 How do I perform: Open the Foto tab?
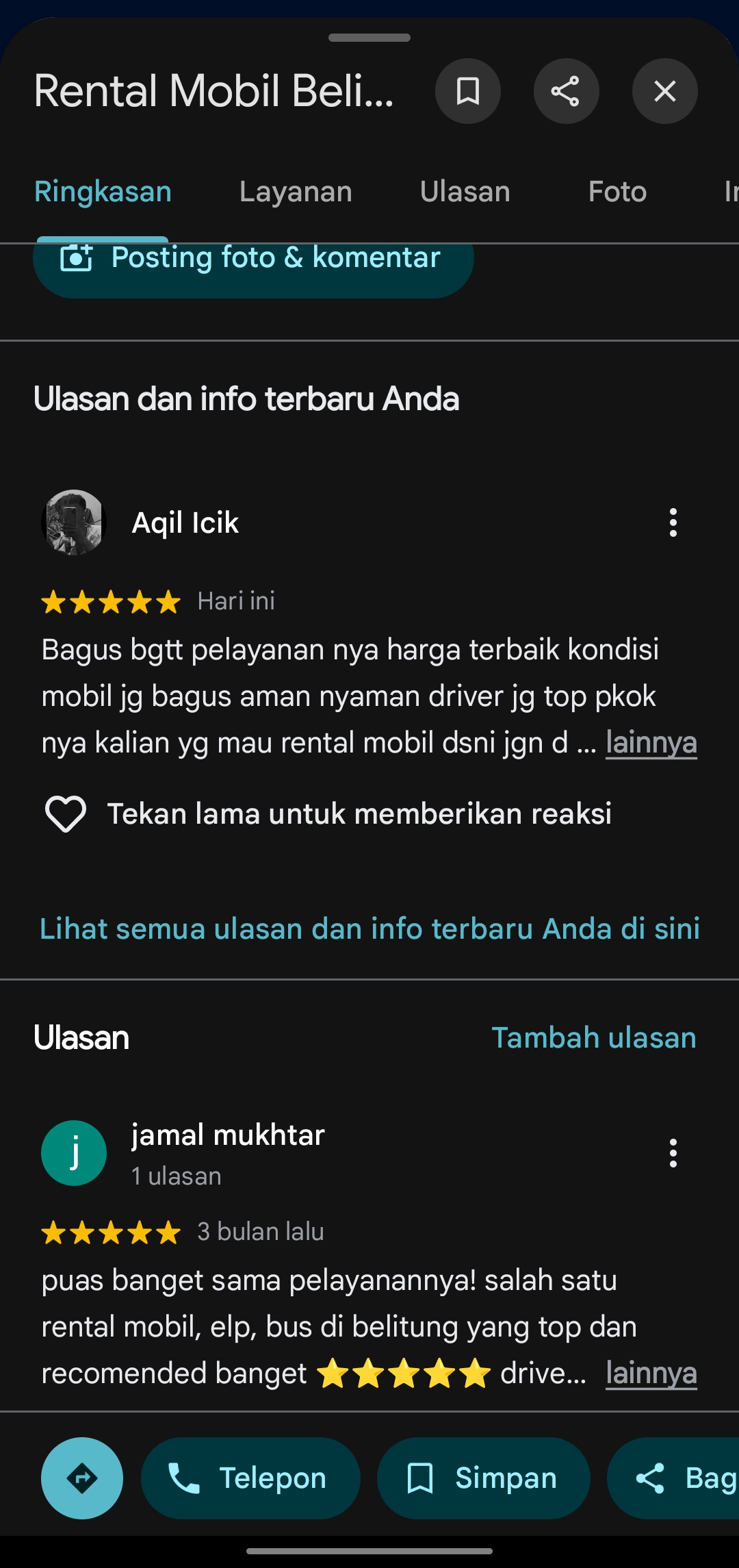point(617,192)
